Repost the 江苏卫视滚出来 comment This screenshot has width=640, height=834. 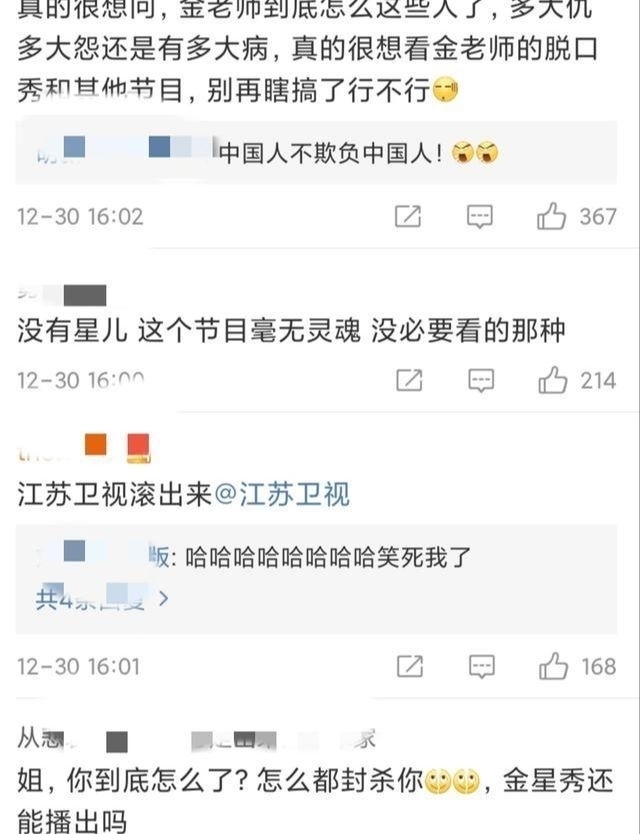pyautogui.click(x=408, y=665)
